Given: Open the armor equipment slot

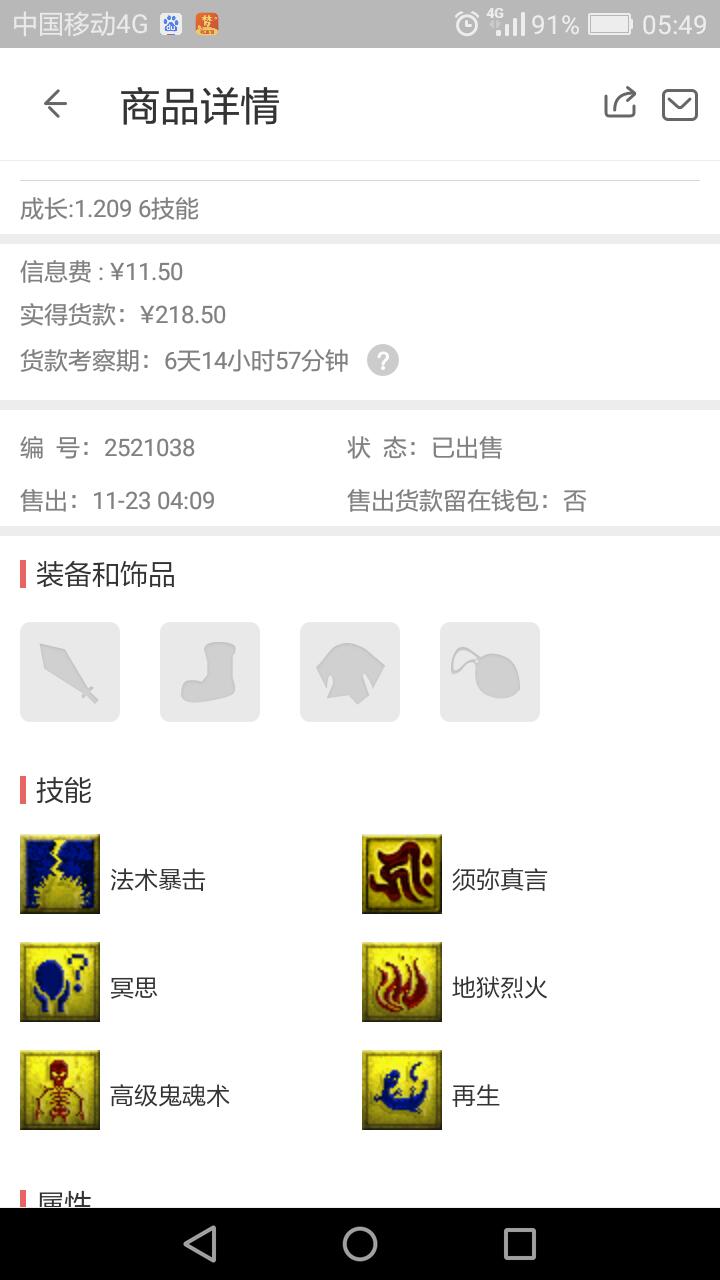Looking at the screenshot, I should tap(350, 672).
